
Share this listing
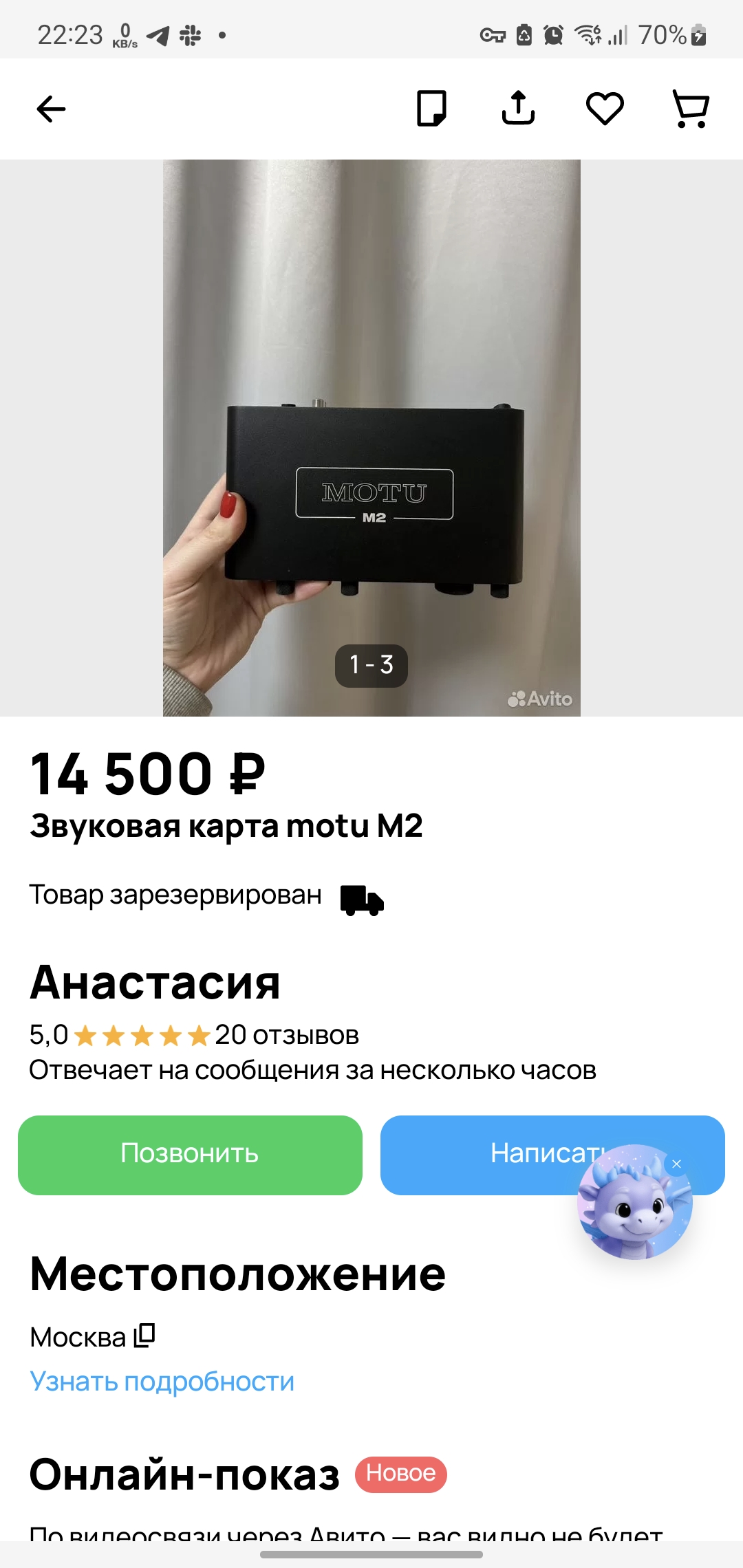[518, 108]
